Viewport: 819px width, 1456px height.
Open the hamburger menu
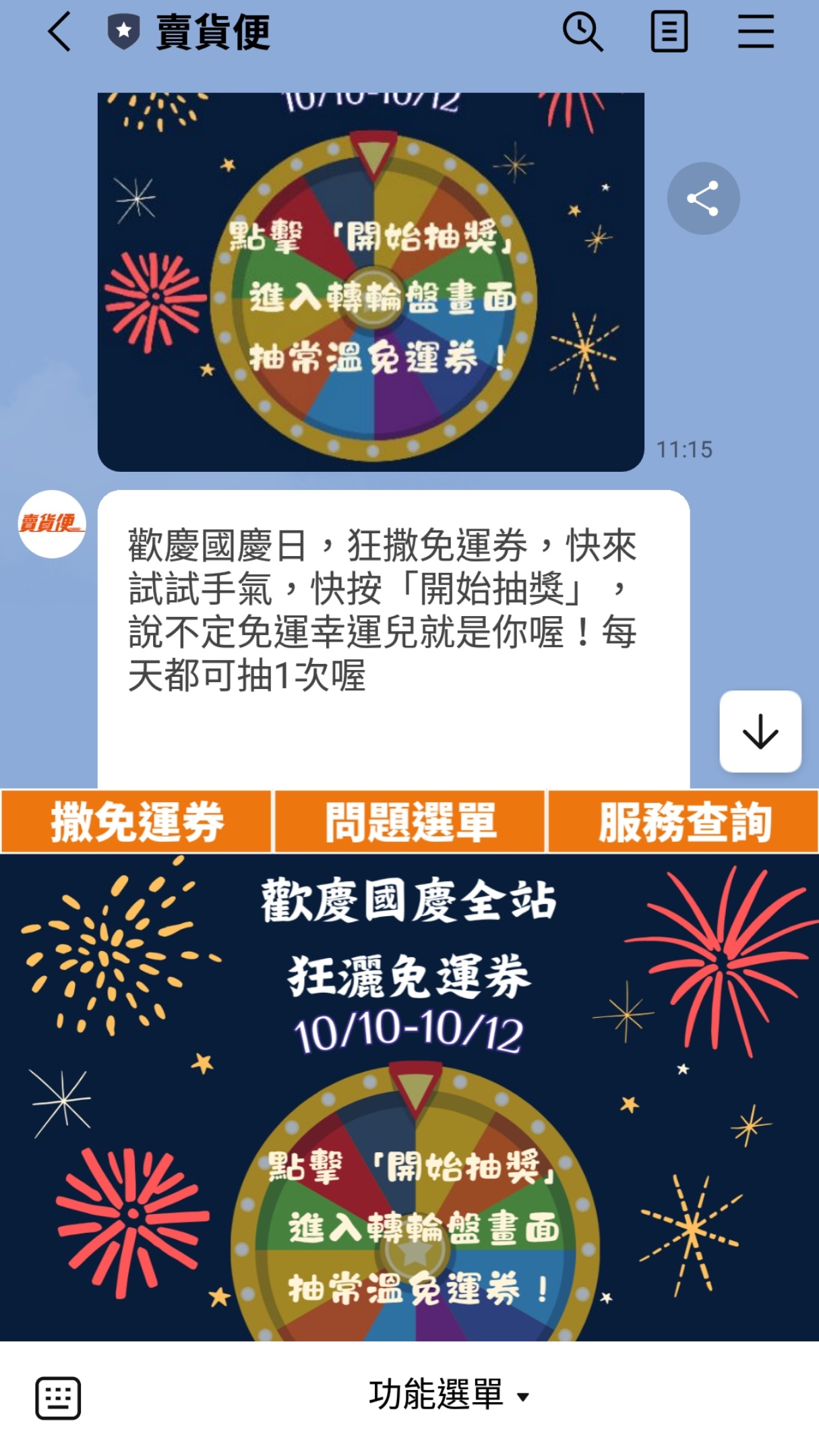point(755,32)
